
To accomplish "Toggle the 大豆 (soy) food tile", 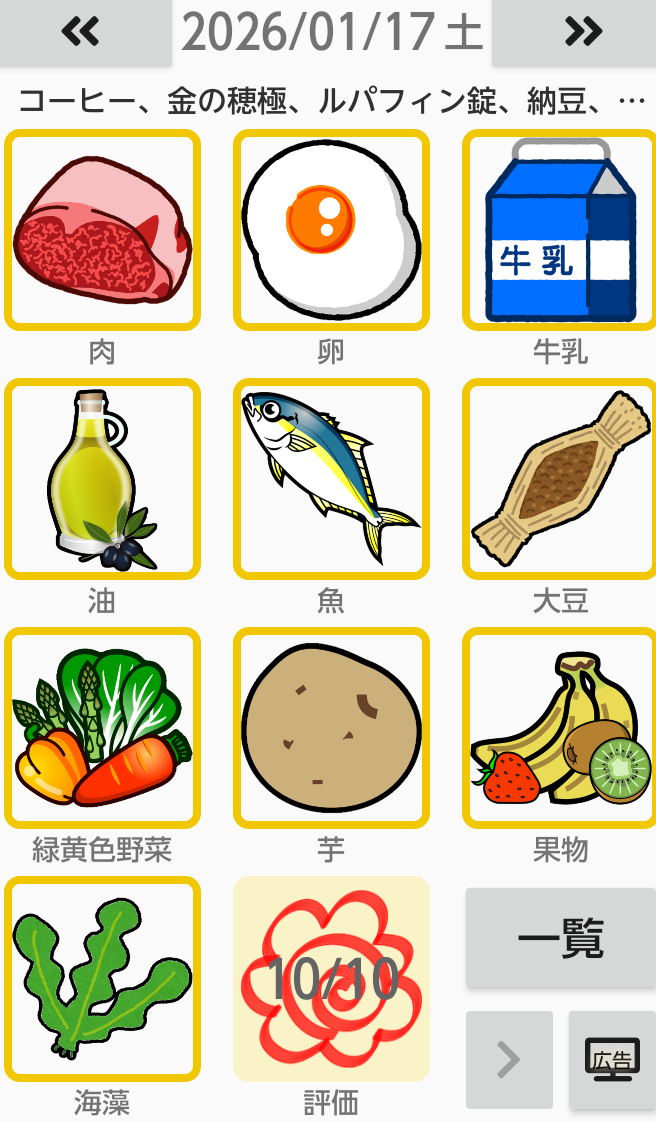I will pyautogui.click(x=559, y=479).
